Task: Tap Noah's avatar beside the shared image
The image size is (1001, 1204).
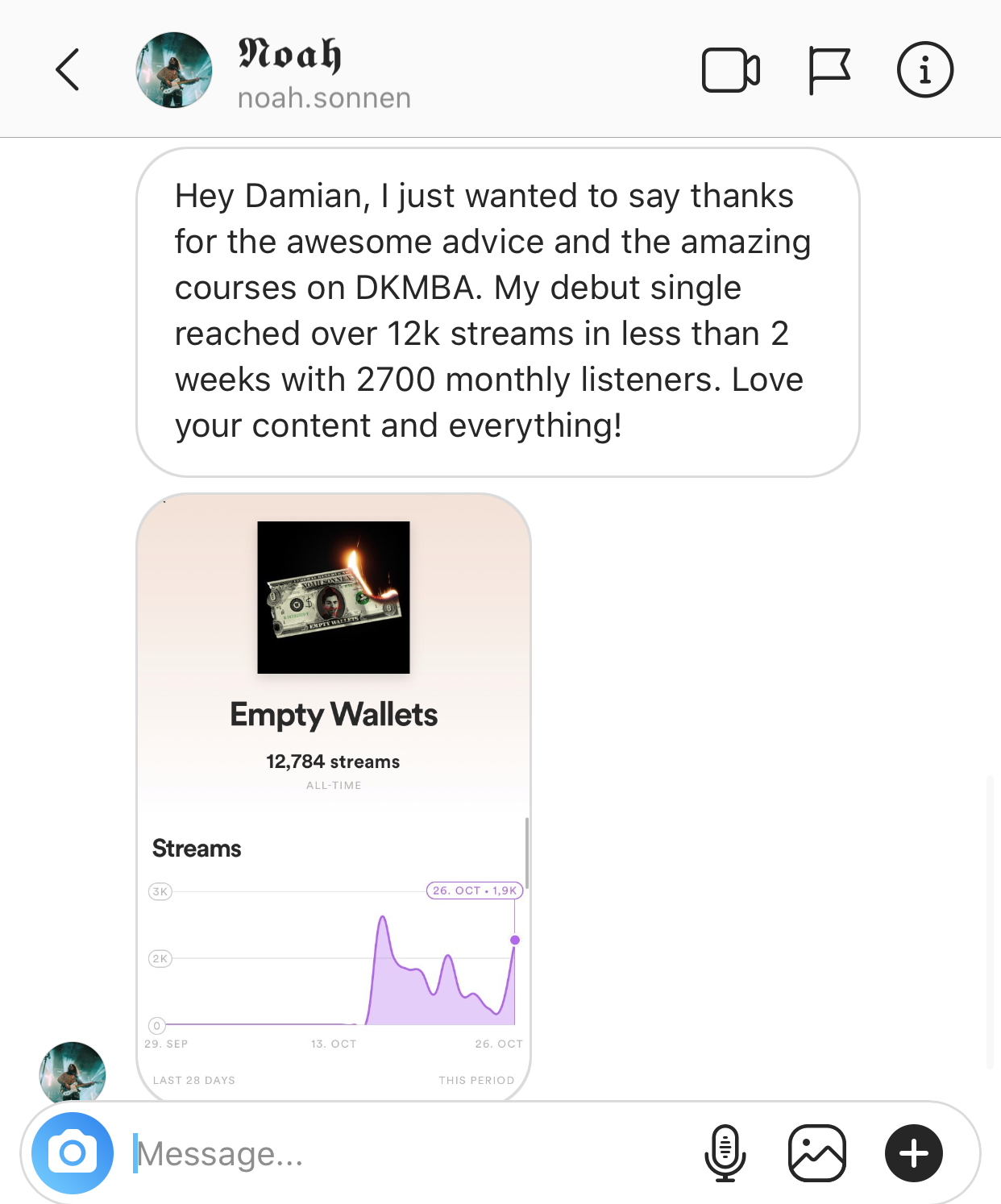Action: (x=73, y=1072)
